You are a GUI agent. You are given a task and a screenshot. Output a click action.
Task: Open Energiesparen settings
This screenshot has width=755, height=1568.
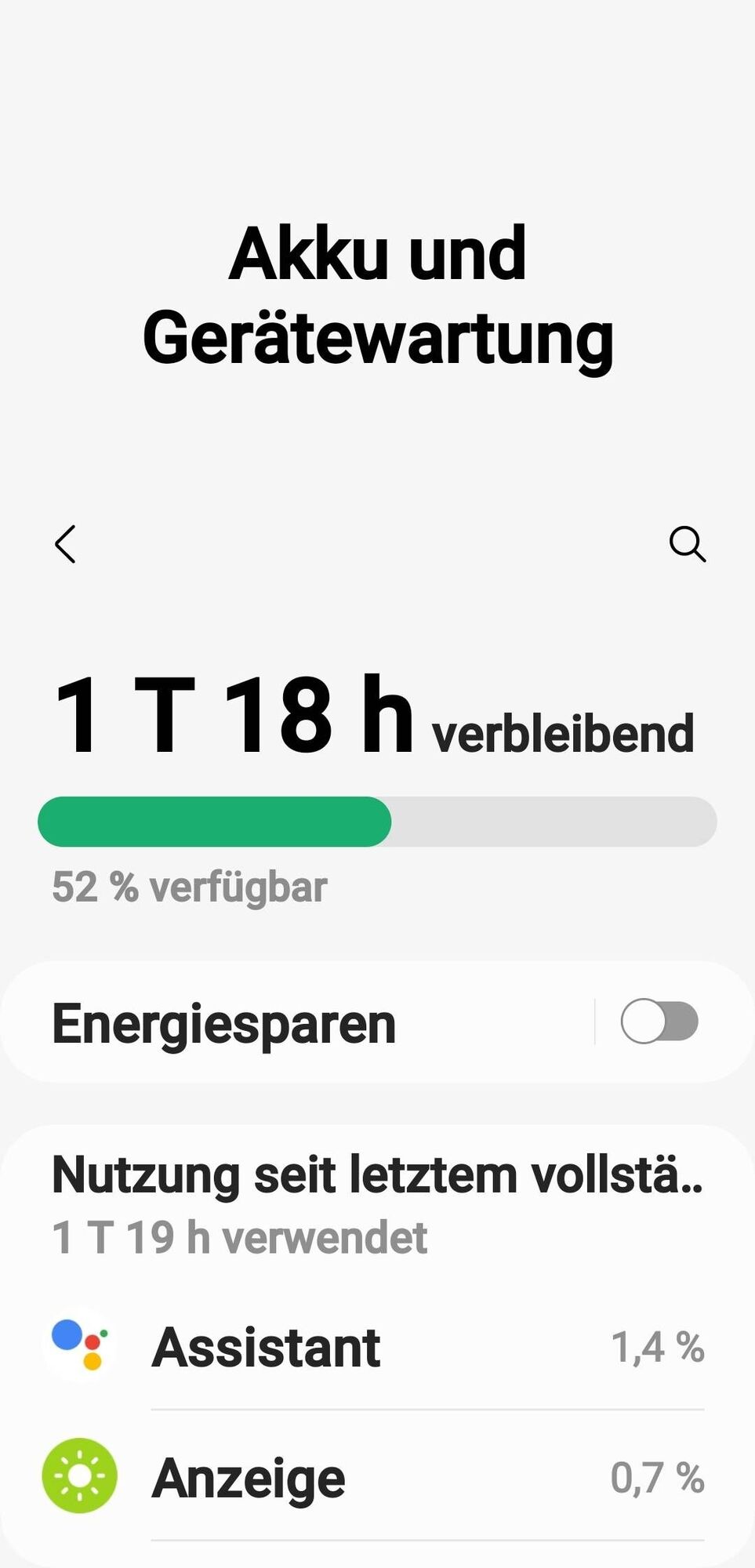coord(298,1023)
